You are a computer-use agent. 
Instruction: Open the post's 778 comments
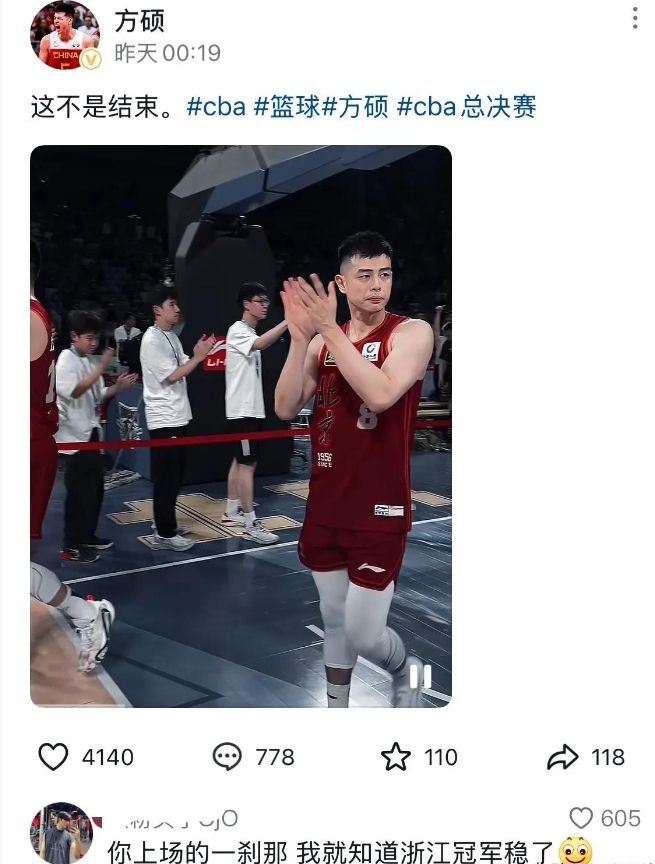tap(228, 757)
